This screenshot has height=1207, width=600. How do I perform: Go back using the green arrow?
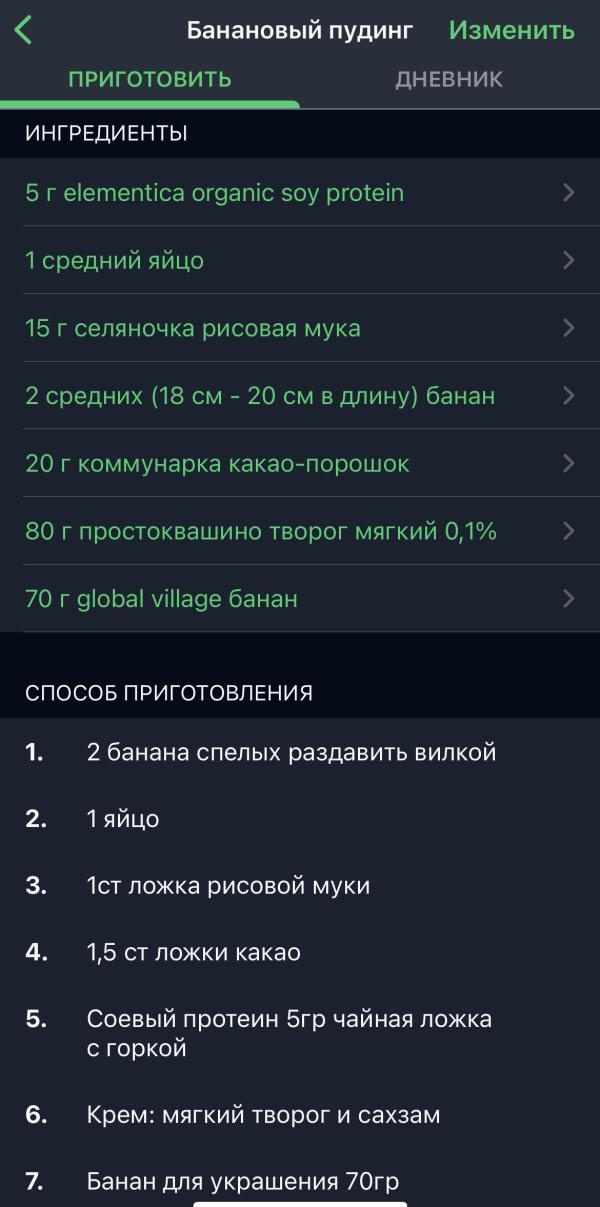[x=23, y=30]
